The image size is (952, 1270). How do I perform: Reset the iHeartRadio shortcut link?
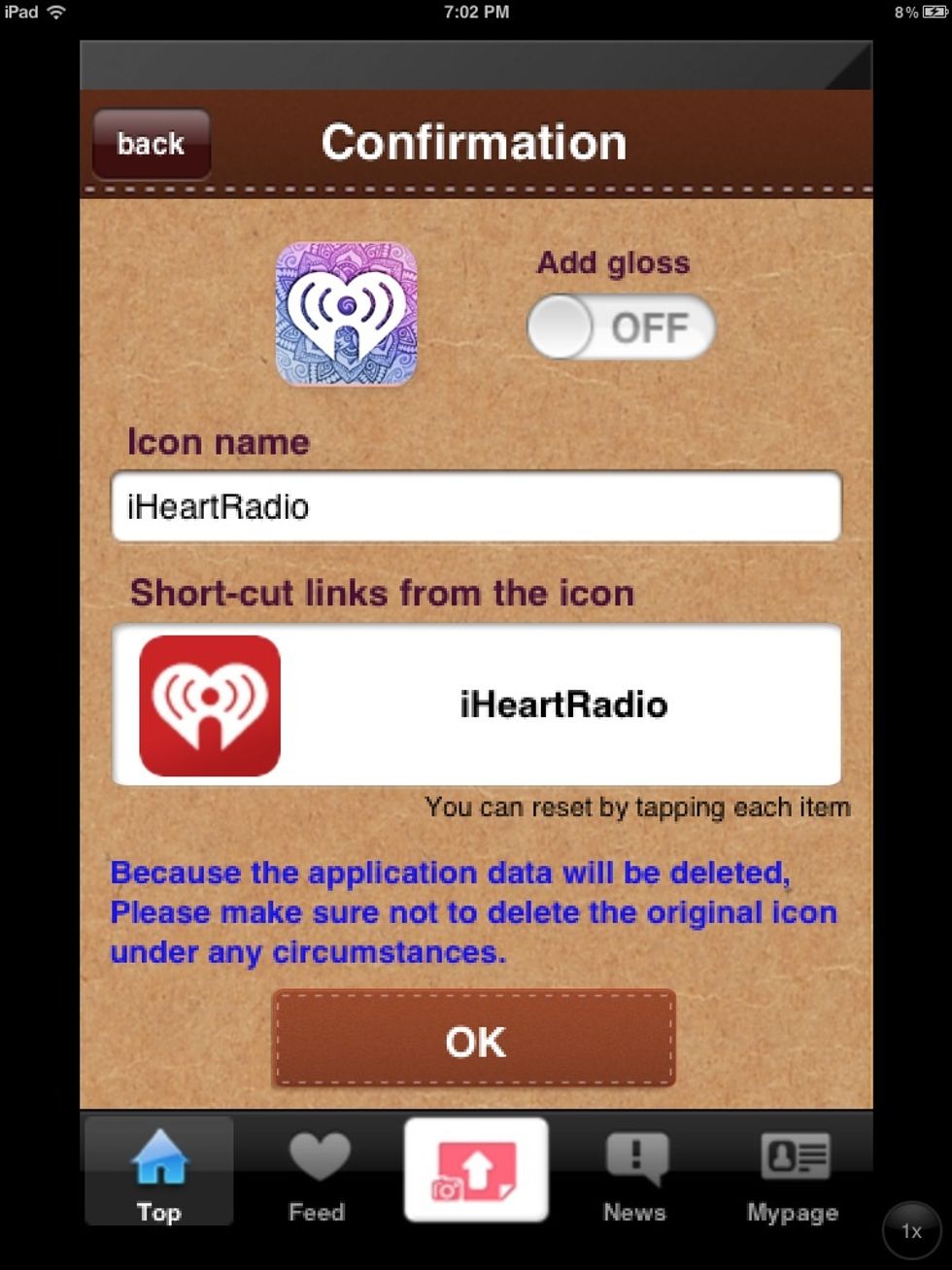tap(476, 704)
